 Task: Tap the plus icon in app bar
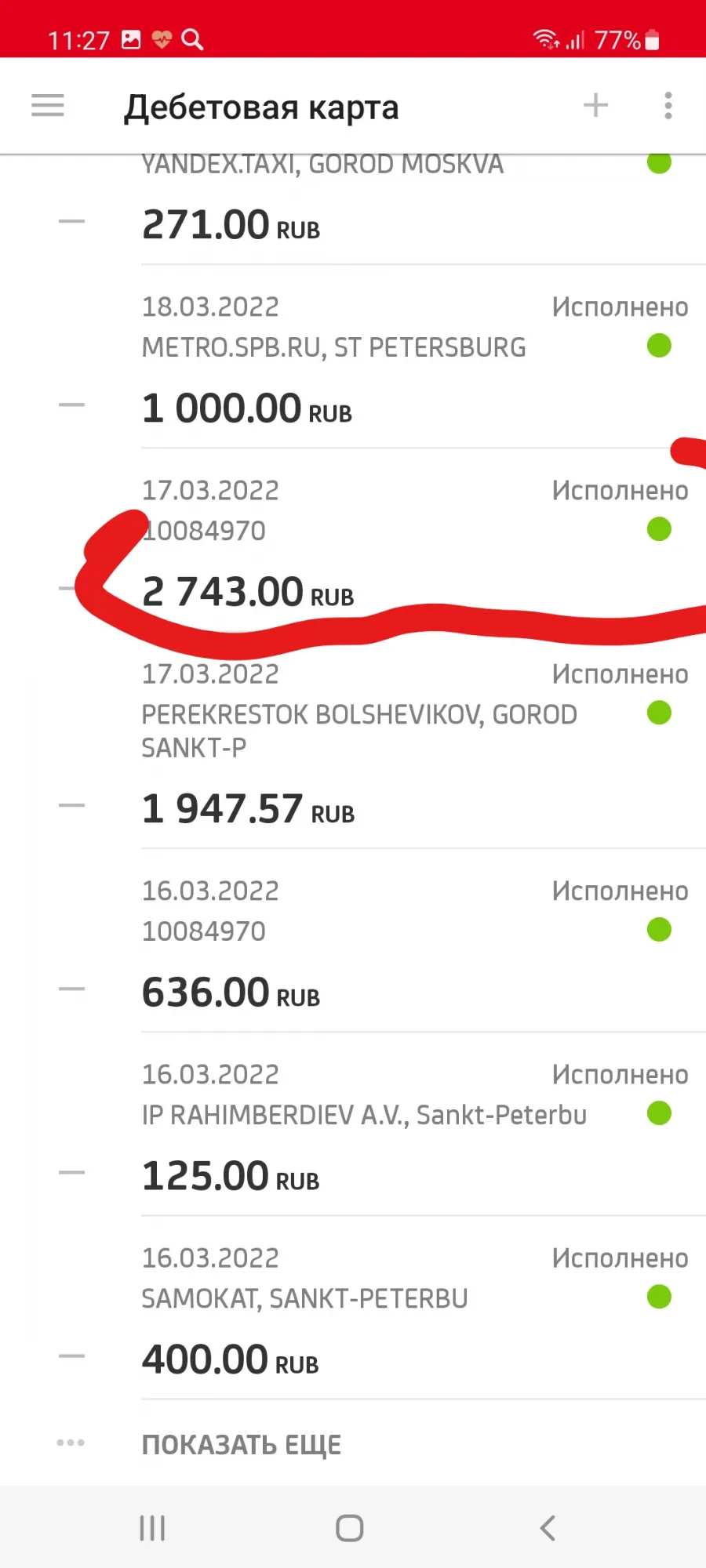(x=595, y=105)
